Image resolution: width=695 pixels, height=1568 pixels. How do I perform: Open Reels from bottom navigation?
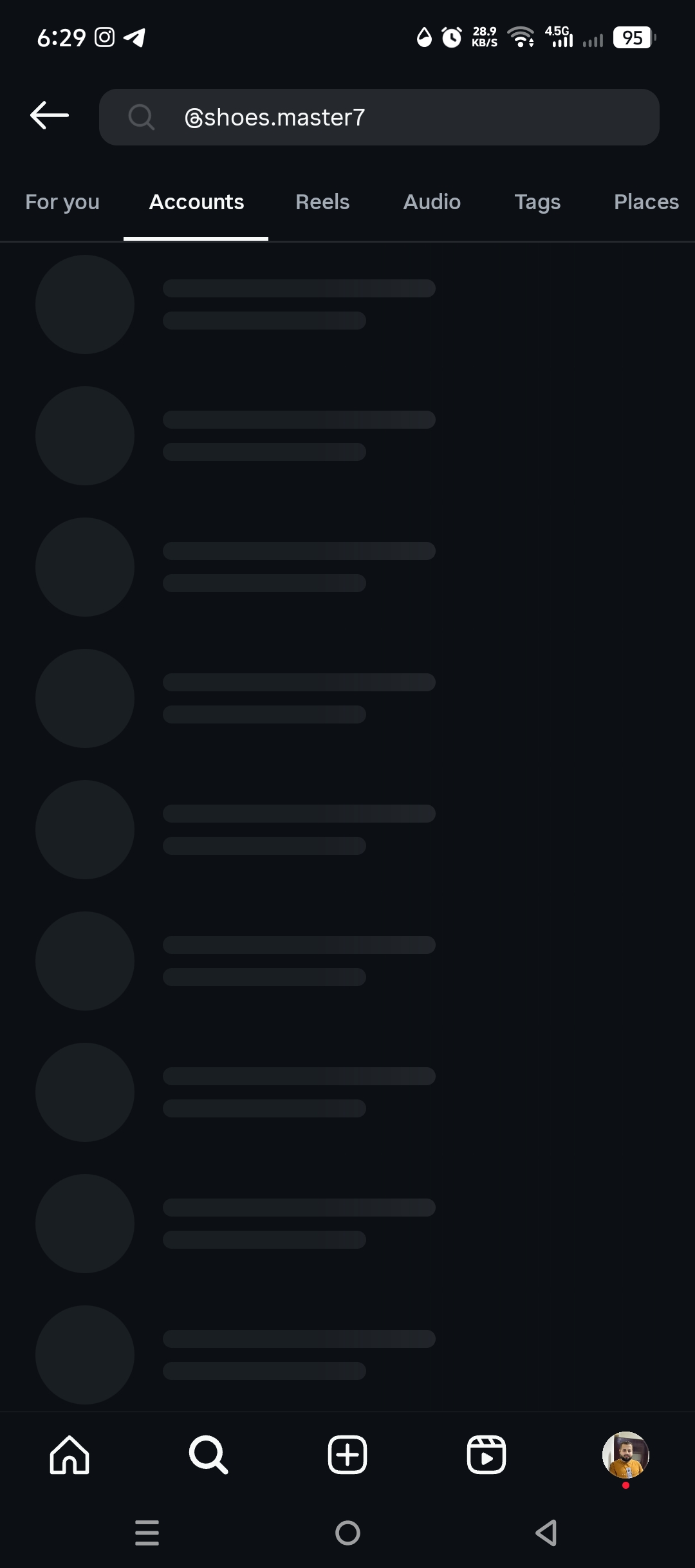coord(486,1455)
